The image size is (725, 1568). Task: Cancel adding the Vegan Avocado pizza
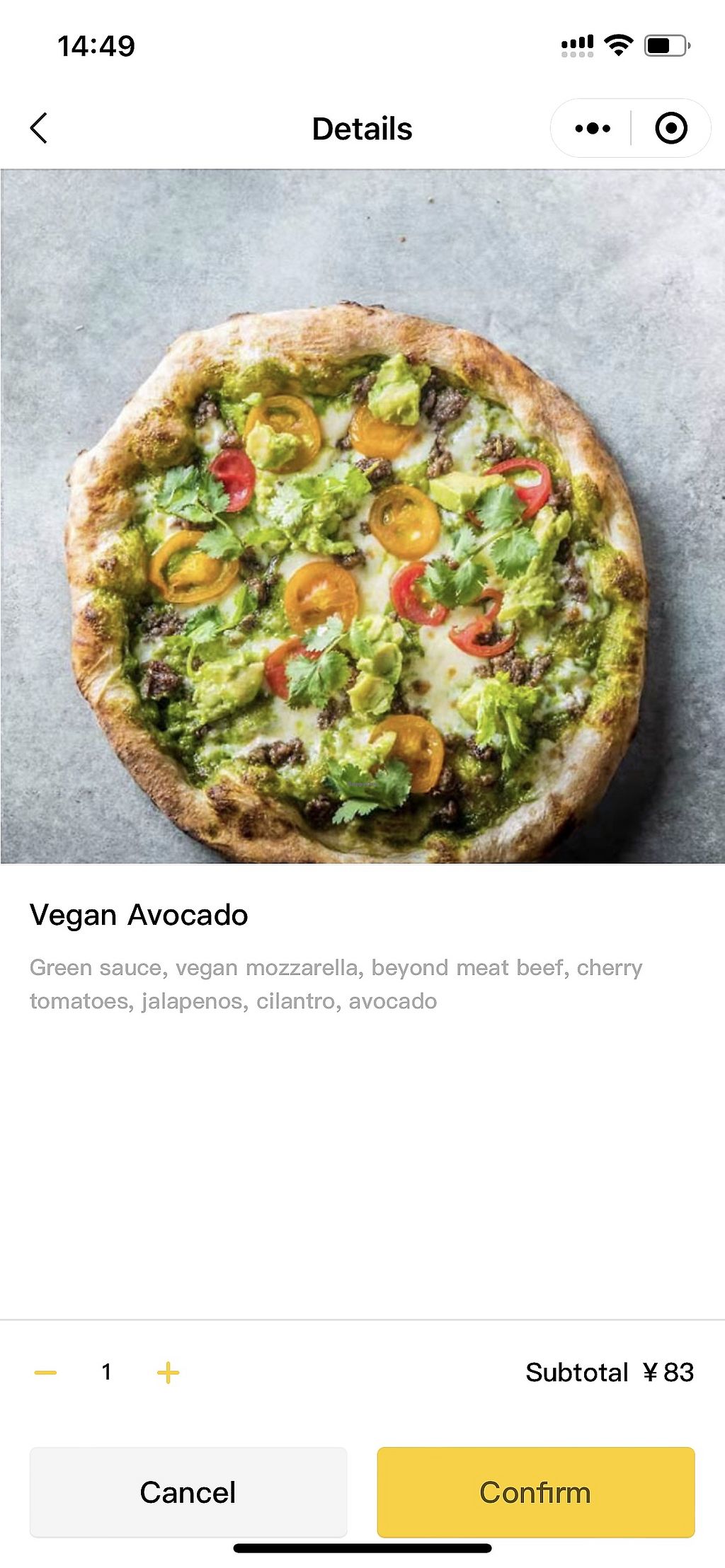[x=188, y=1492]
